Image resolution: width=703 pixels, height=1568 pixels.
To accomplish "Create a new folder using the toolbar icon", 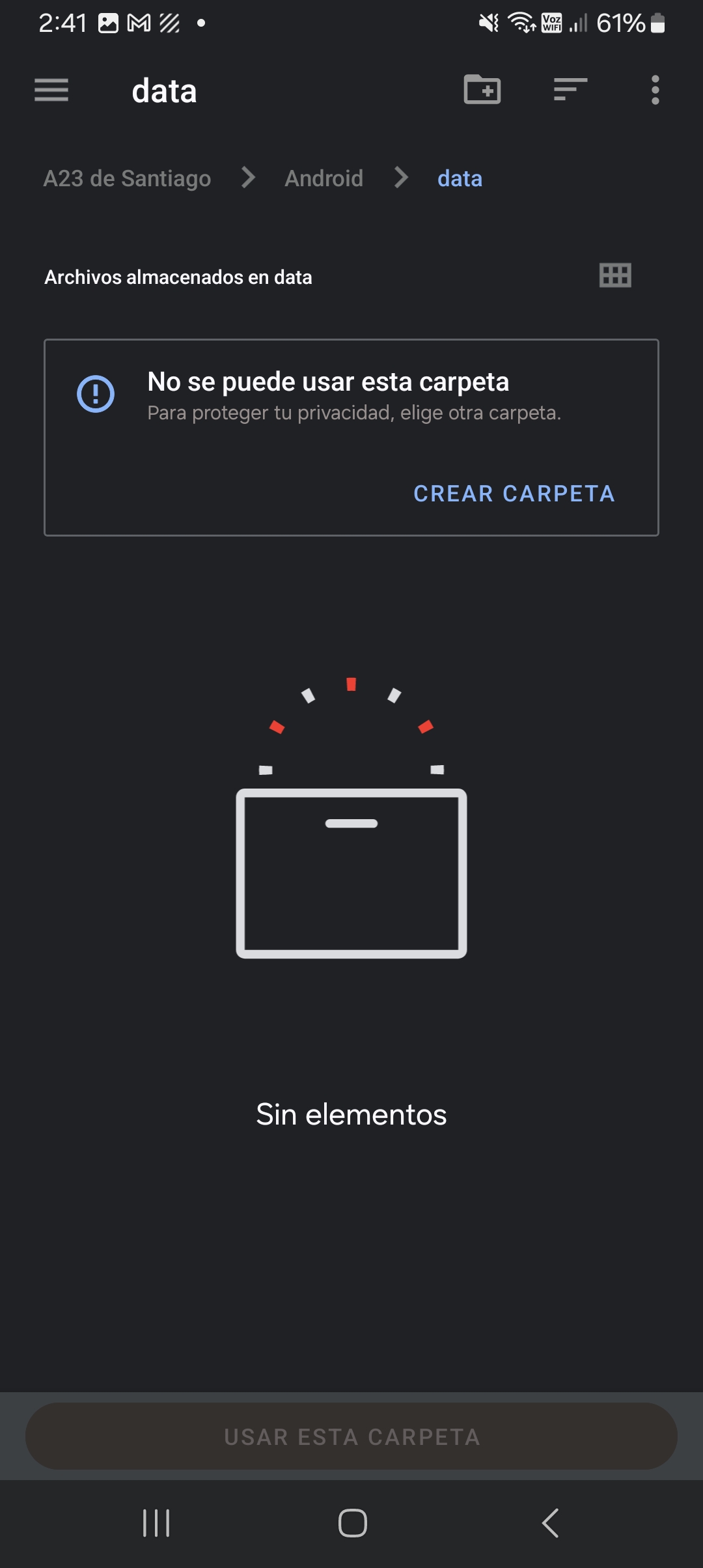I will 482,91.
